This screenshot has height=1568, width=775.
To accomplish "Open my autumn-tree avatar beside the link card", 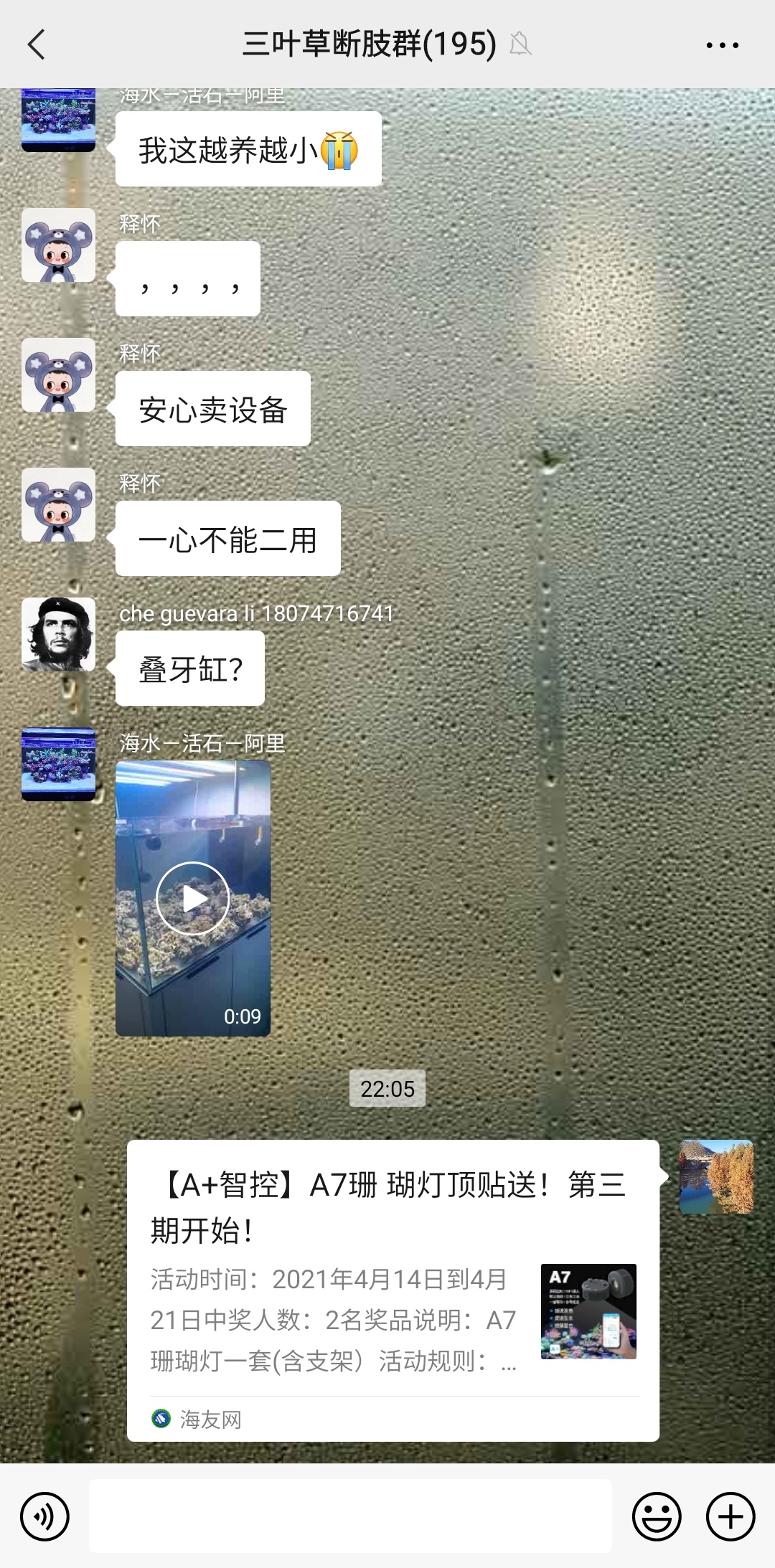I will (716, 1176).
